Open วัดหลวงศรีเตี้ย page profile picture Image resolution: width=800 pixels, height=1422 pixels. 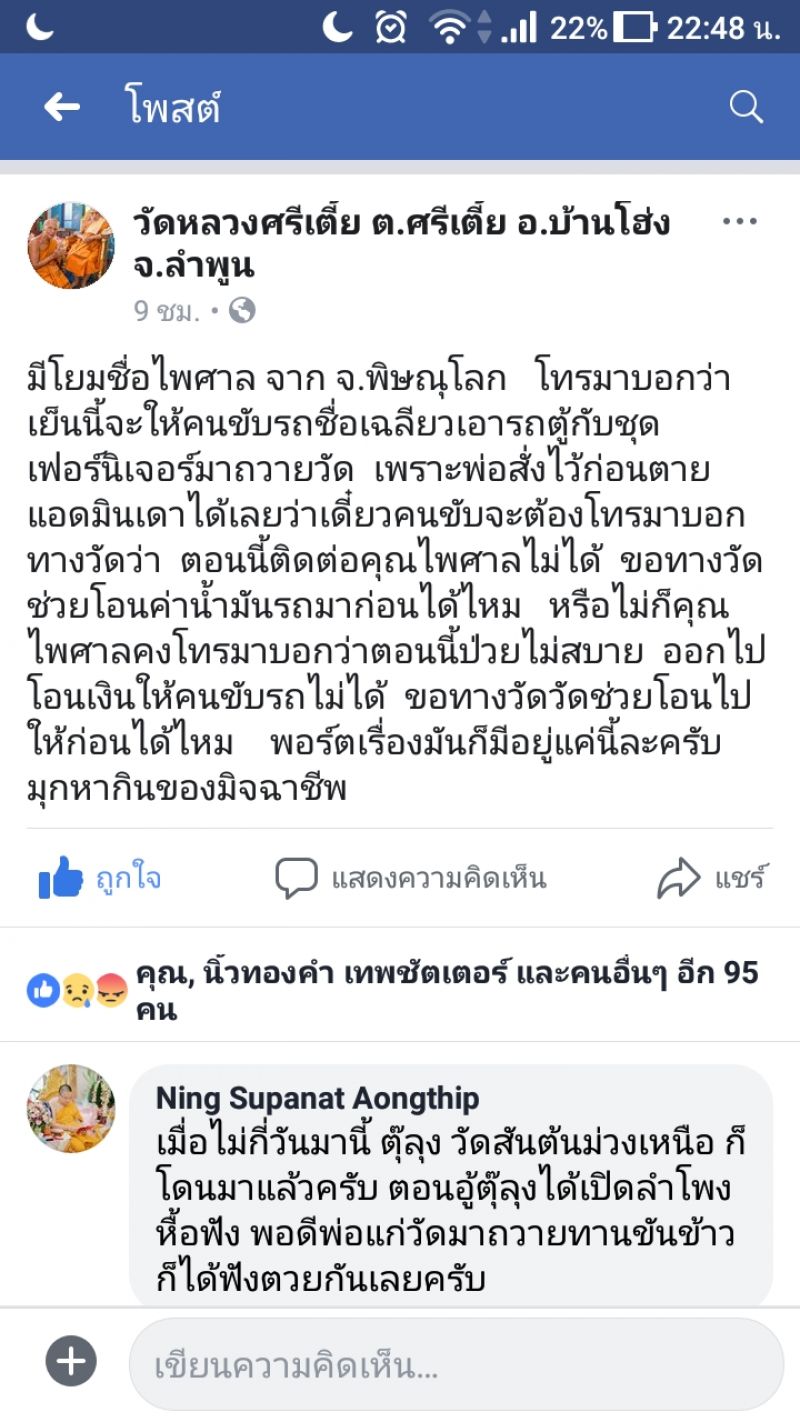coord(70,246)
